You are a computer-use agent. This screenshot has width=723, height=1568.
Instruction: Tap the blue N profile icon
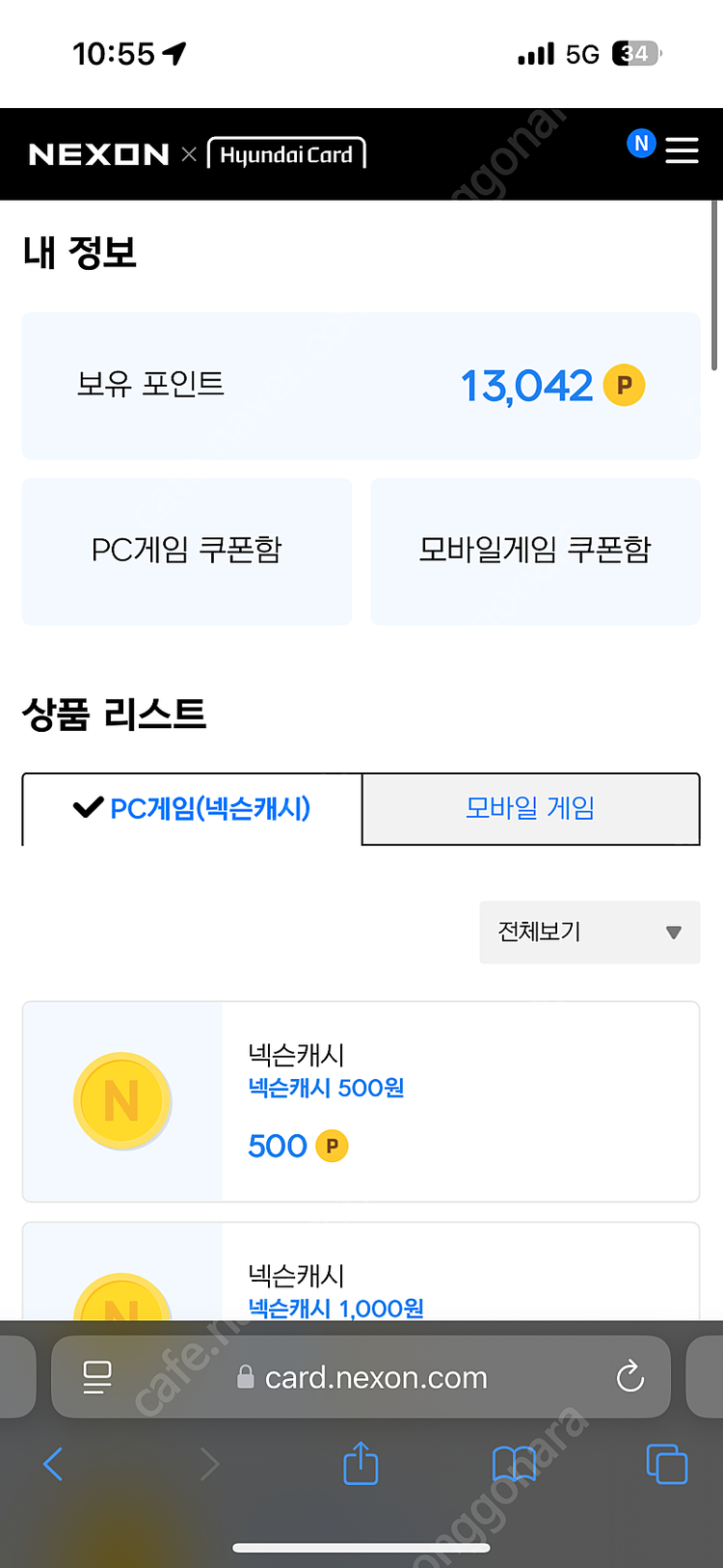pyautogui.click(x=641, y=144)
